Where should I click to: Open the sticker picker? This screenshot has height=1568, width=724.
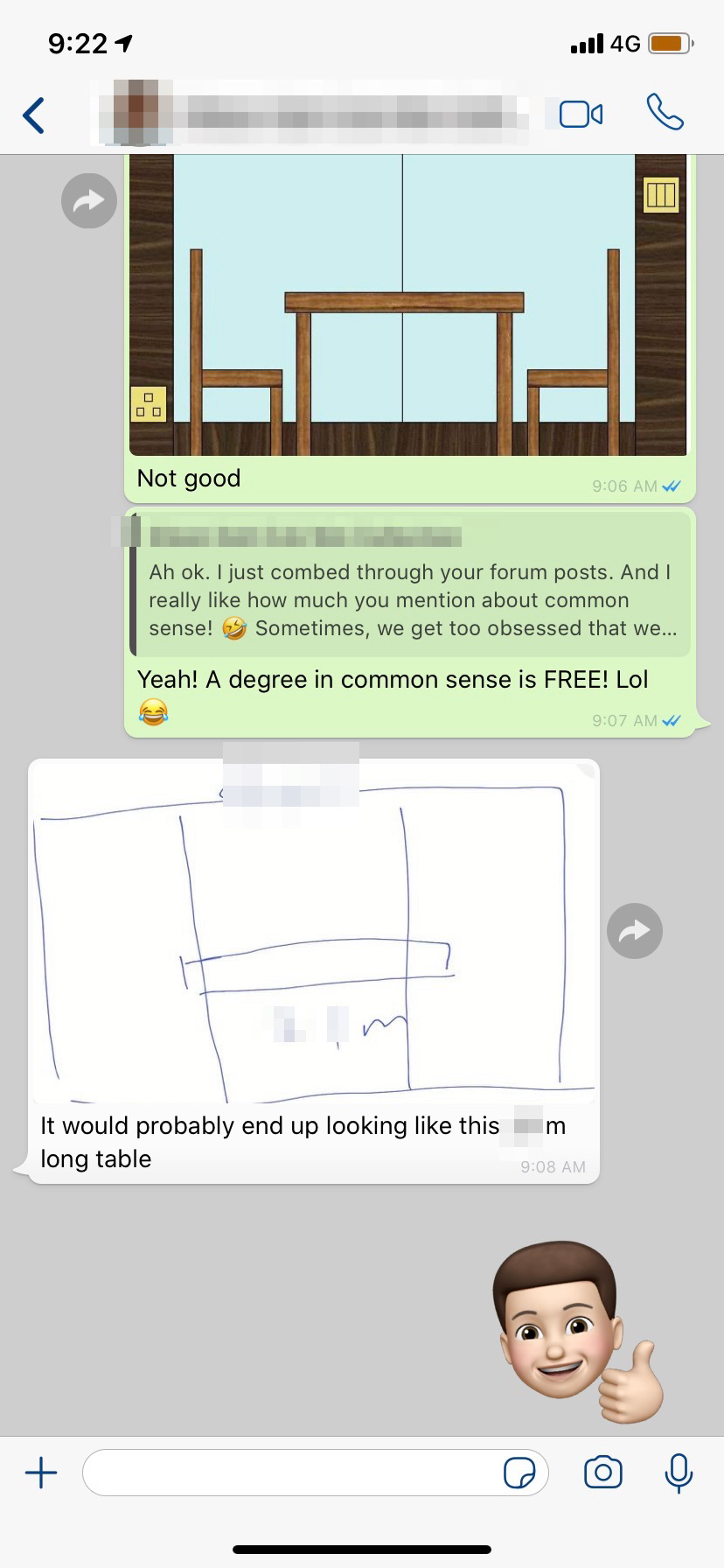coord(519,1473)
